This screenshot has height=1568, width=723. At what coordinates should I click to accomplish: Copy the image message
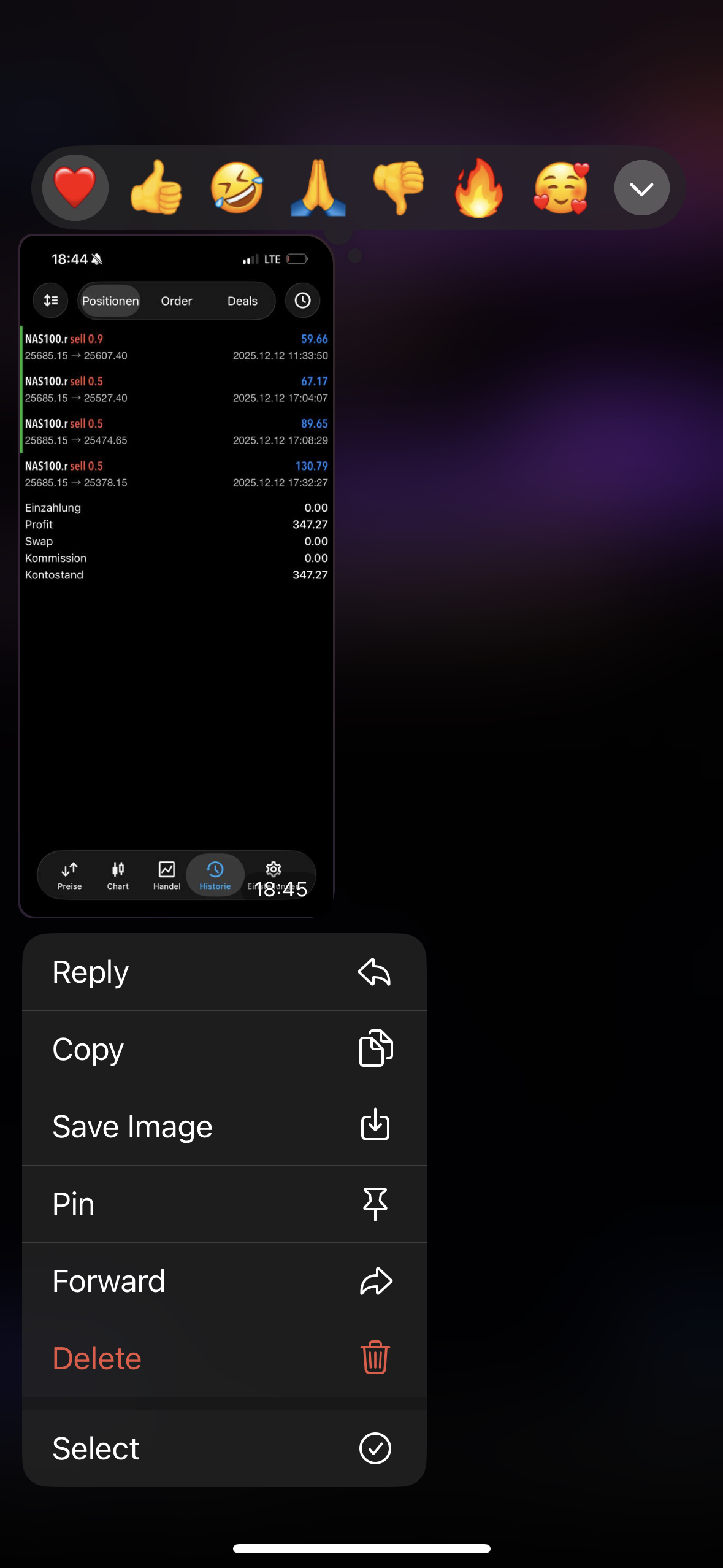click(224, 1049)
